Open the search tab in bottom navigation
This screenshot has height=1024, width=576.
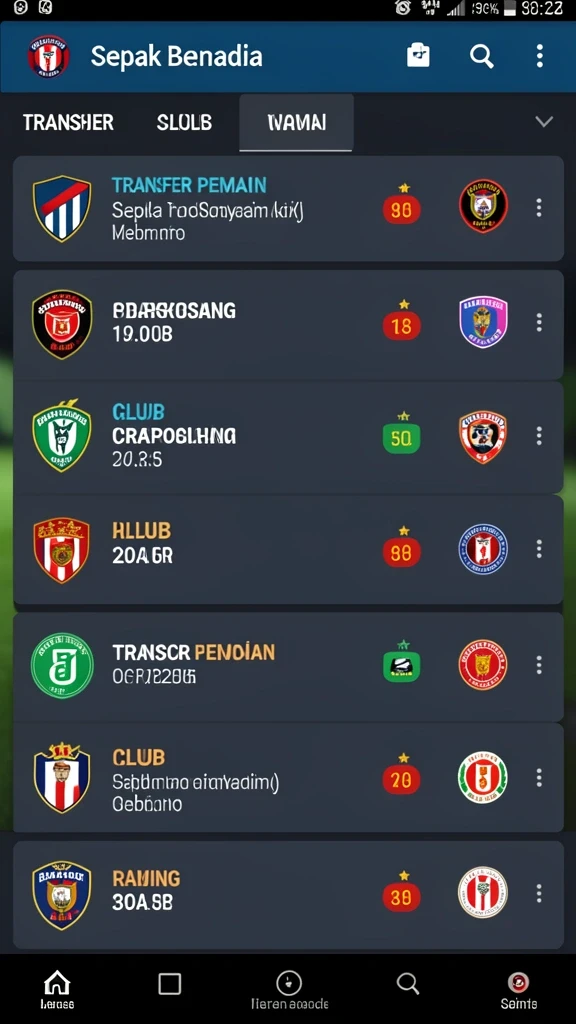(x=408, y=984)
